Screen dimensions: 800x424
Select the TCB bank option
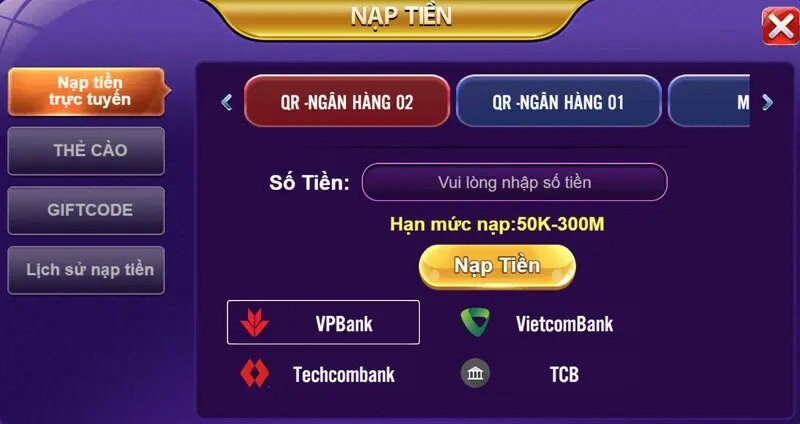(x=538, y=375)
